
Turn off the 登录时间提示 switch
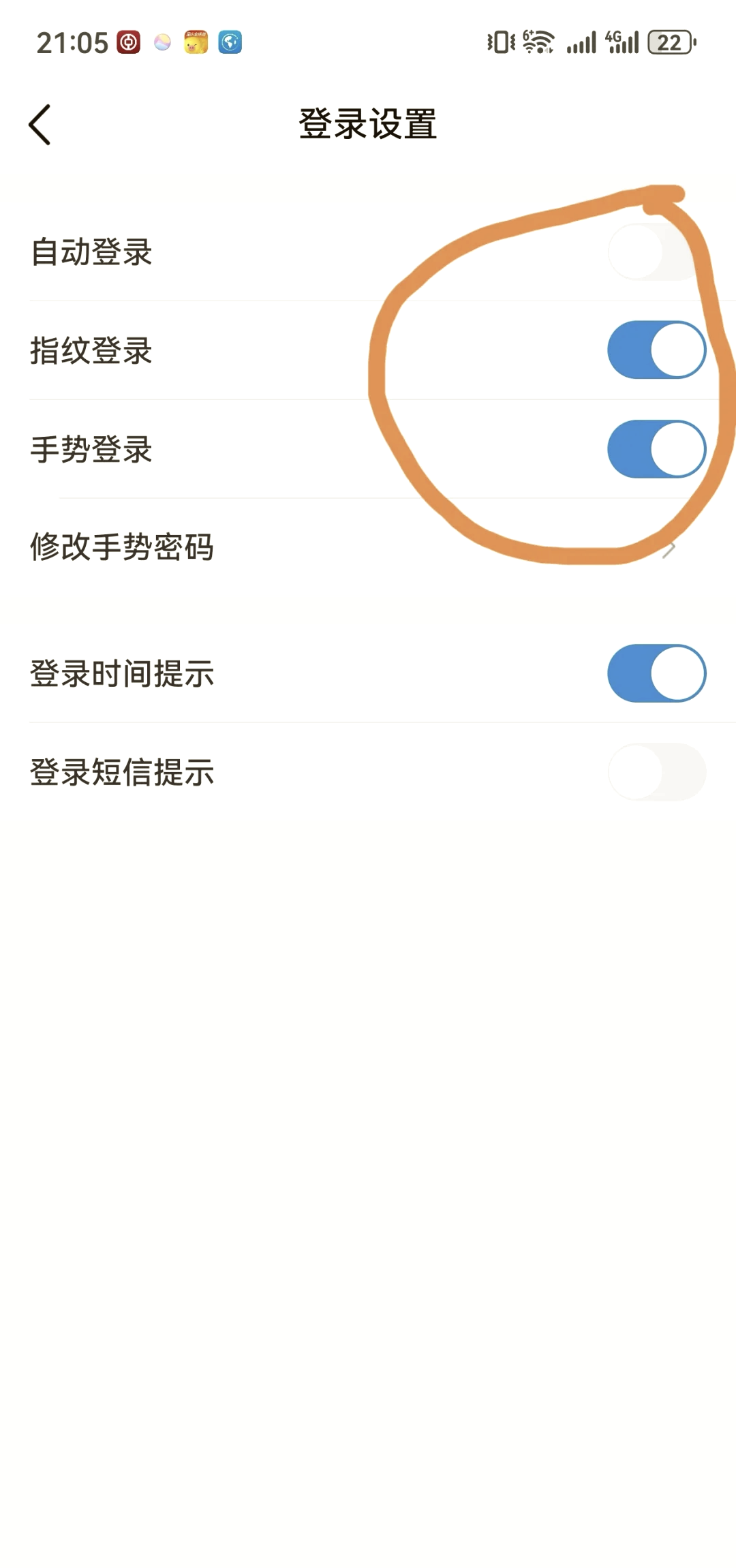click(656, 673)
